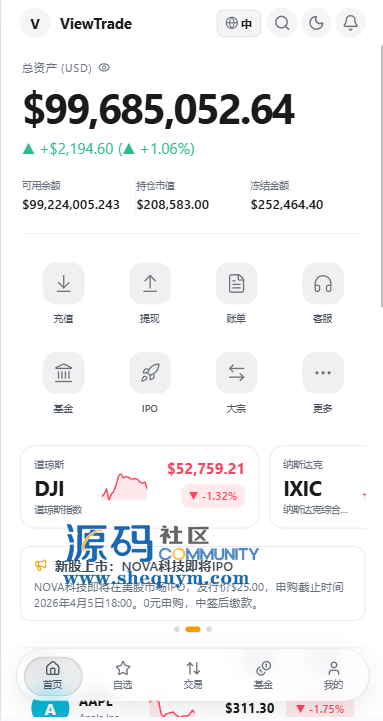
Task: Open the IPO shortcut
Action: pyautogui.click(x=150, y=383)
